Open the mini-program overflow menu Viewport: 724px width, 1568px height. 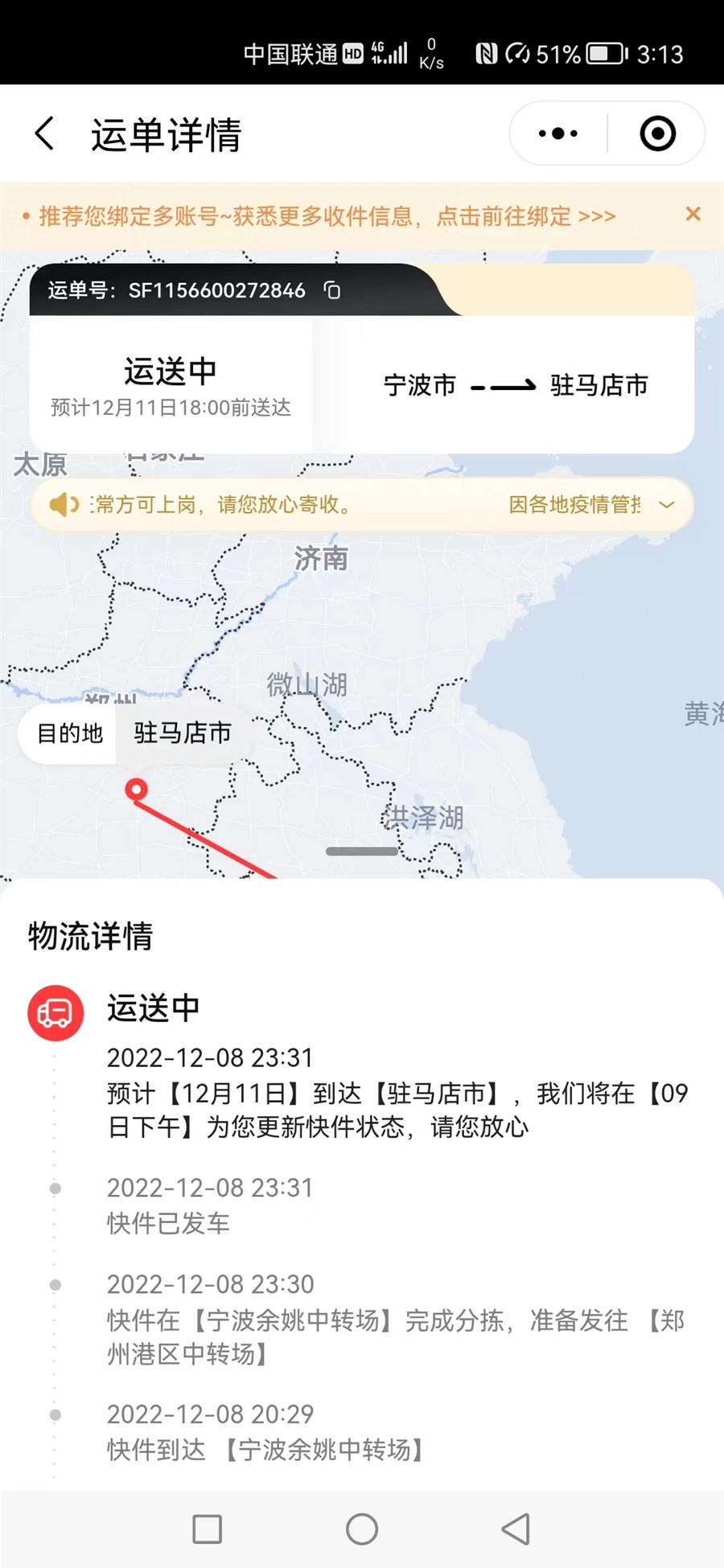pos(558,133)
